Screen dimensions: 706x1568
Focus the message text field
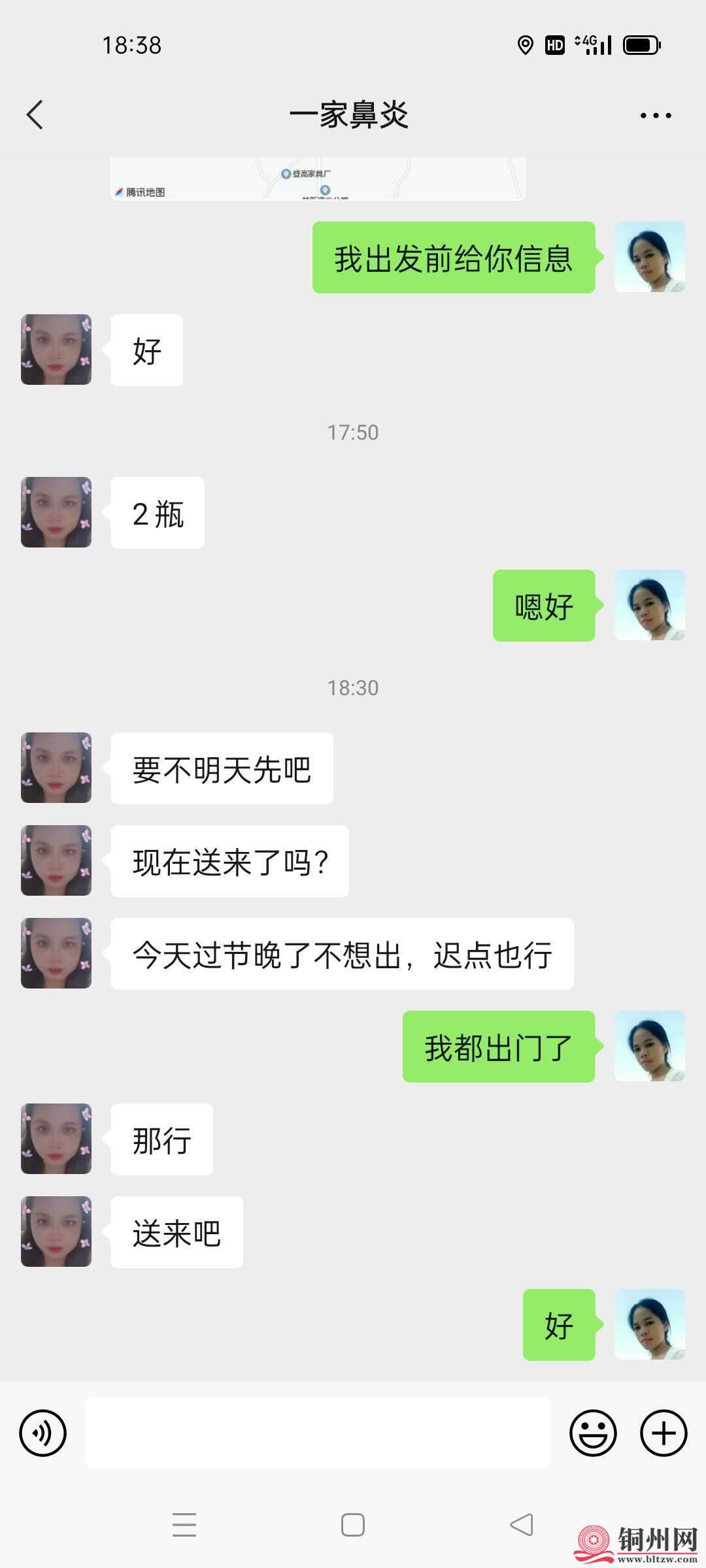point(318,1433)
